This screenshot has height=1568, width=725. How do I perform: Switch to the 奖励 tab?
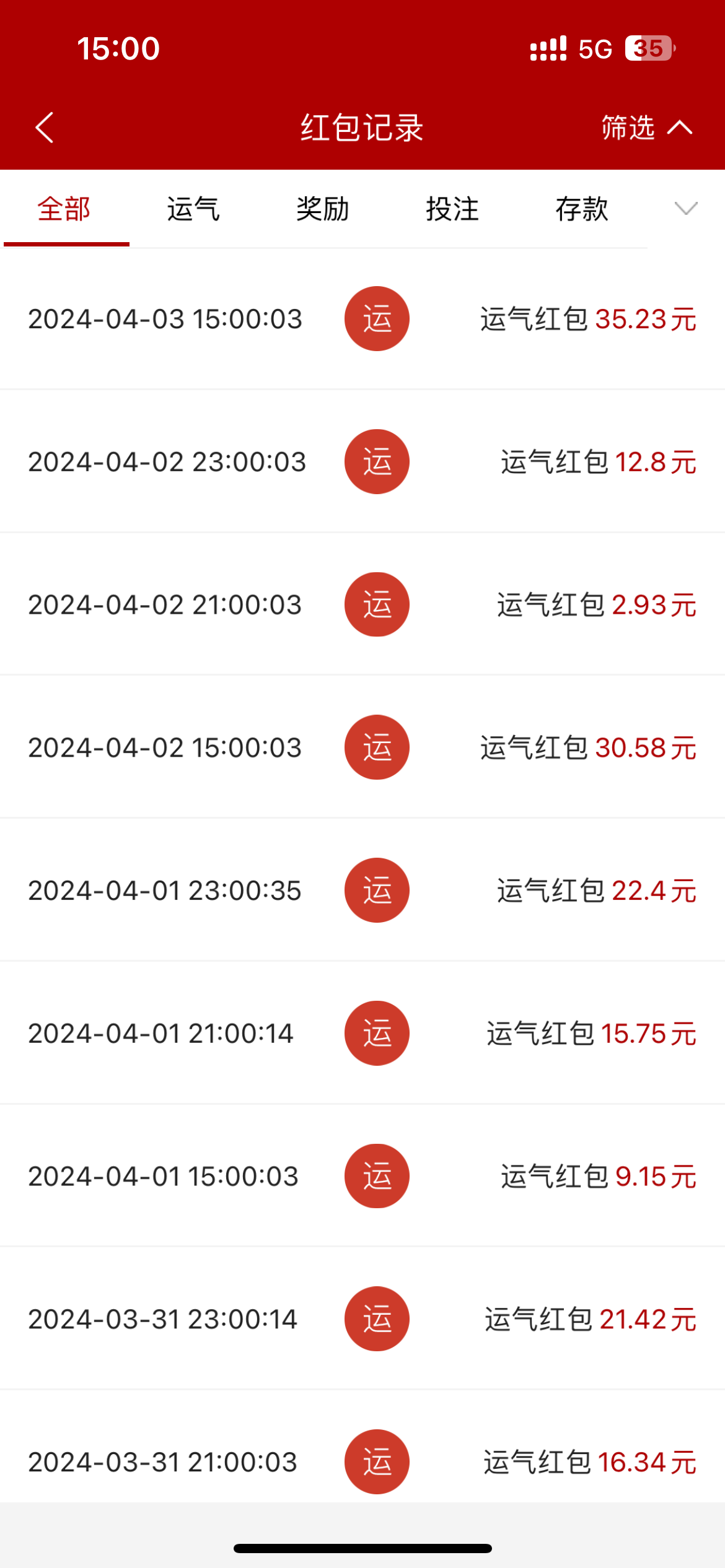tap(323, 209)
